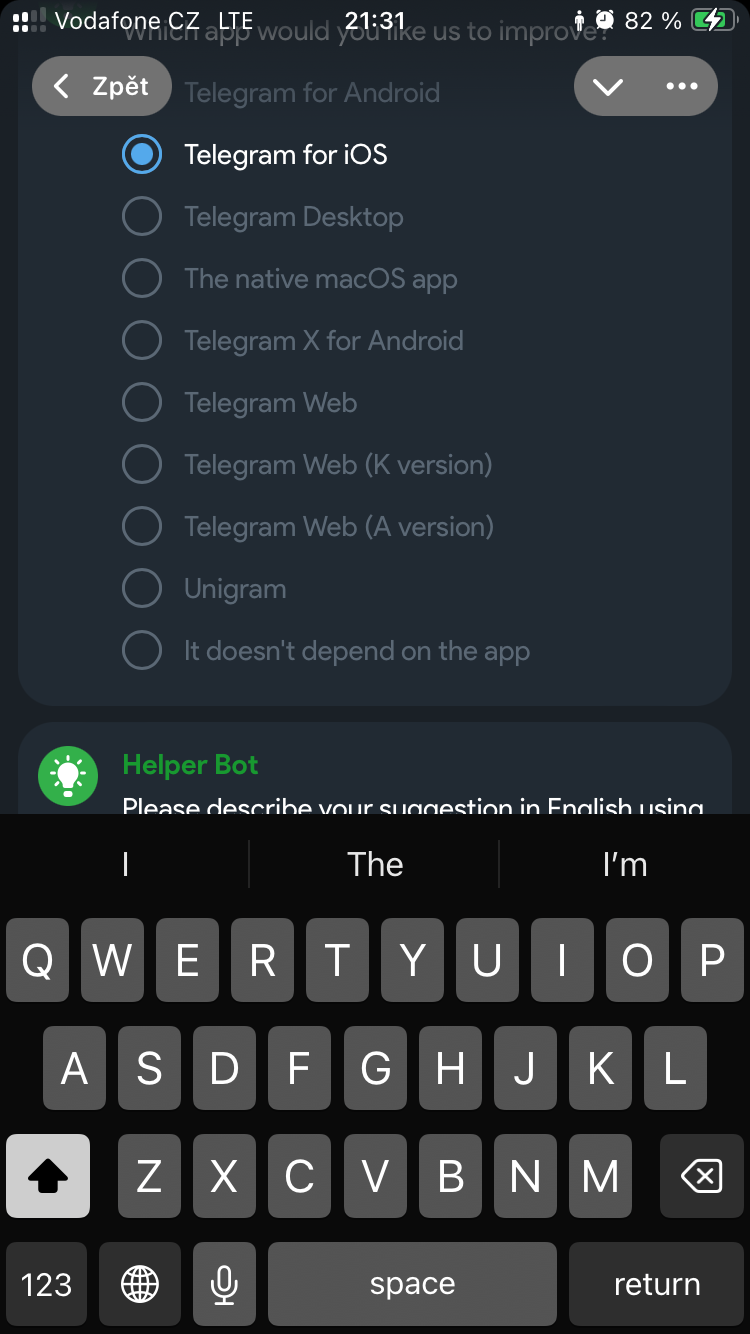Tap the downward chevron in the header
This screenshot has width=750, height=1334.
(608, 86)
